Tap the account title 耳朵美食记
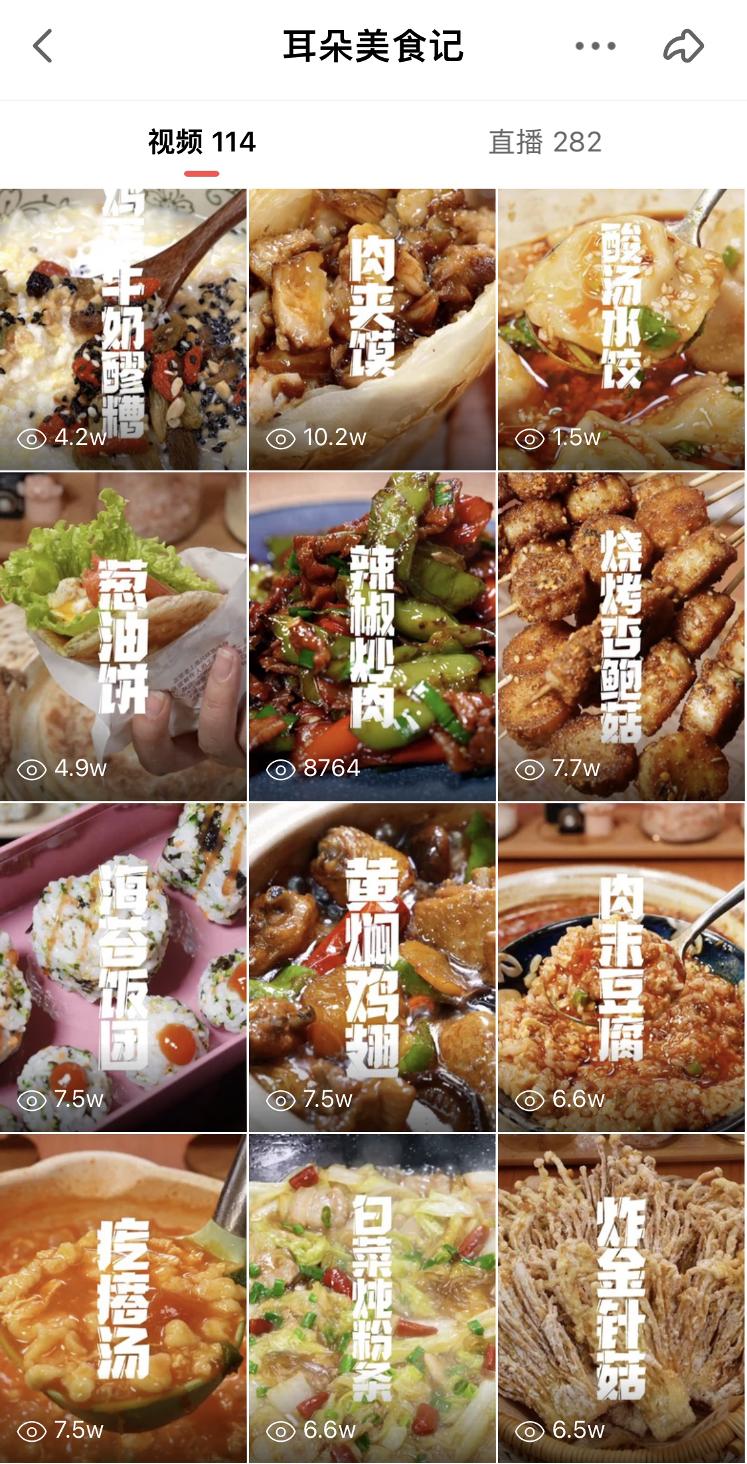 (x=373, y=45)
